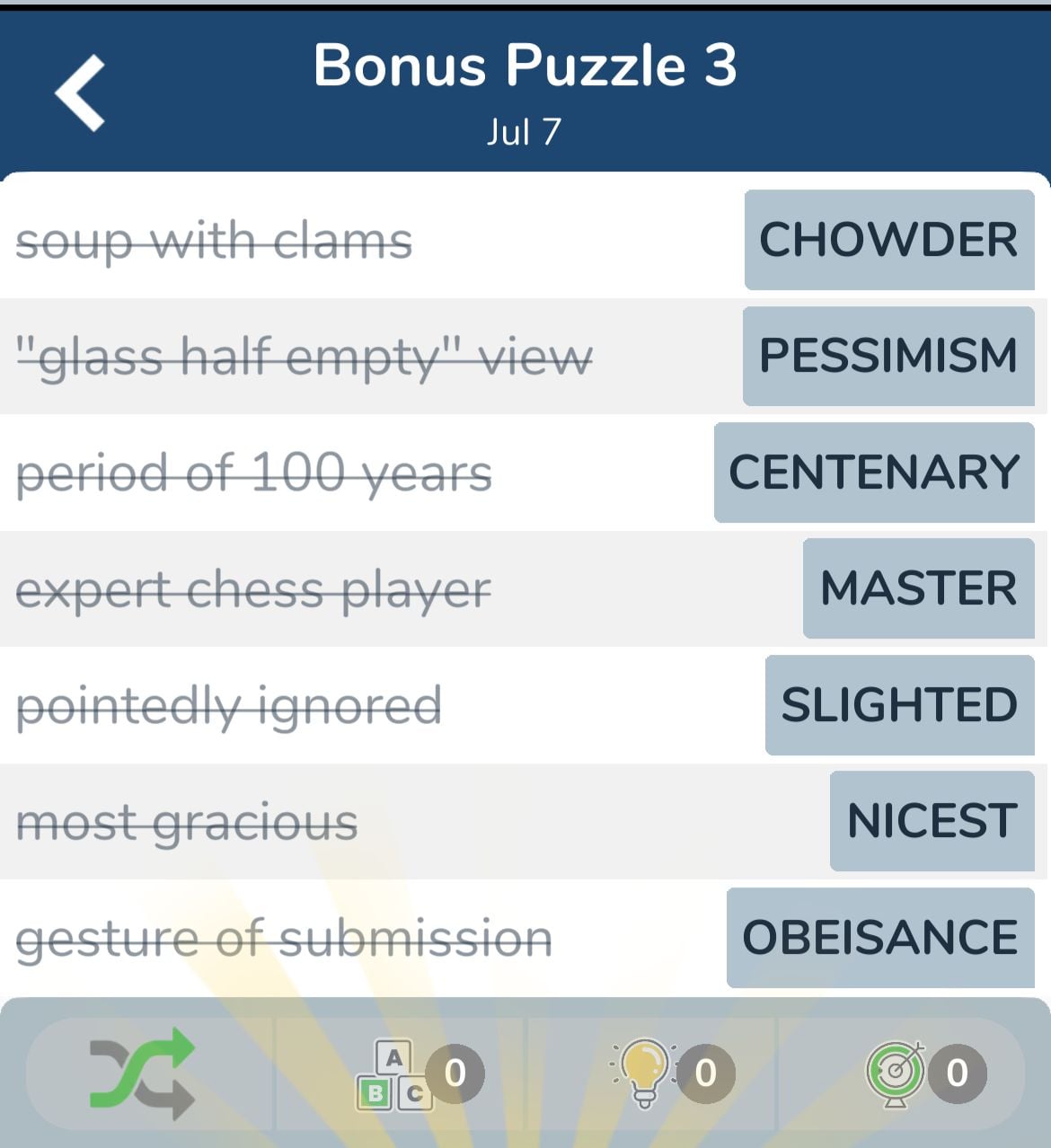
Task: Select the CHOWDER answer tile
Action: [888, 240]
